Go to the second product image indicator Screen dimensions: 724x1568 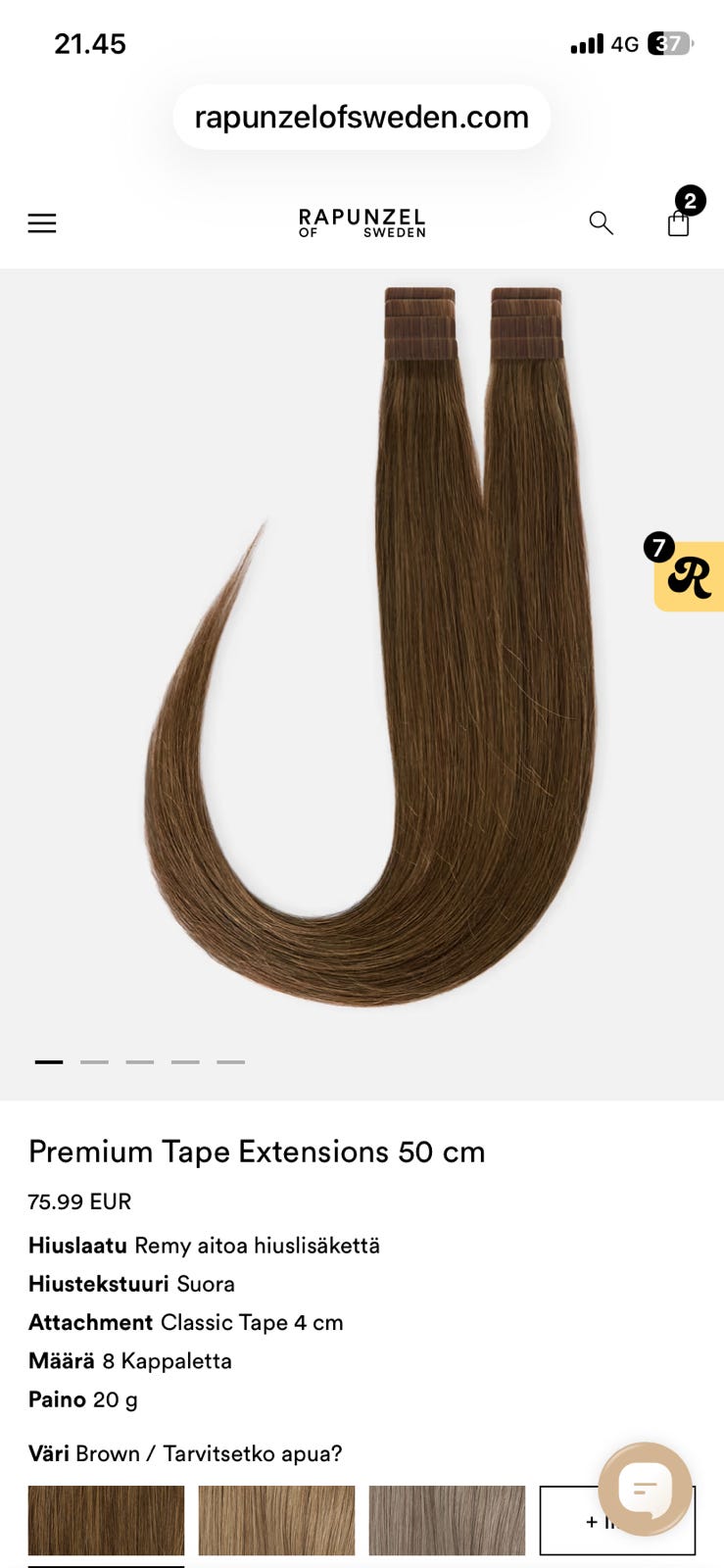[x=94, y=1061]
